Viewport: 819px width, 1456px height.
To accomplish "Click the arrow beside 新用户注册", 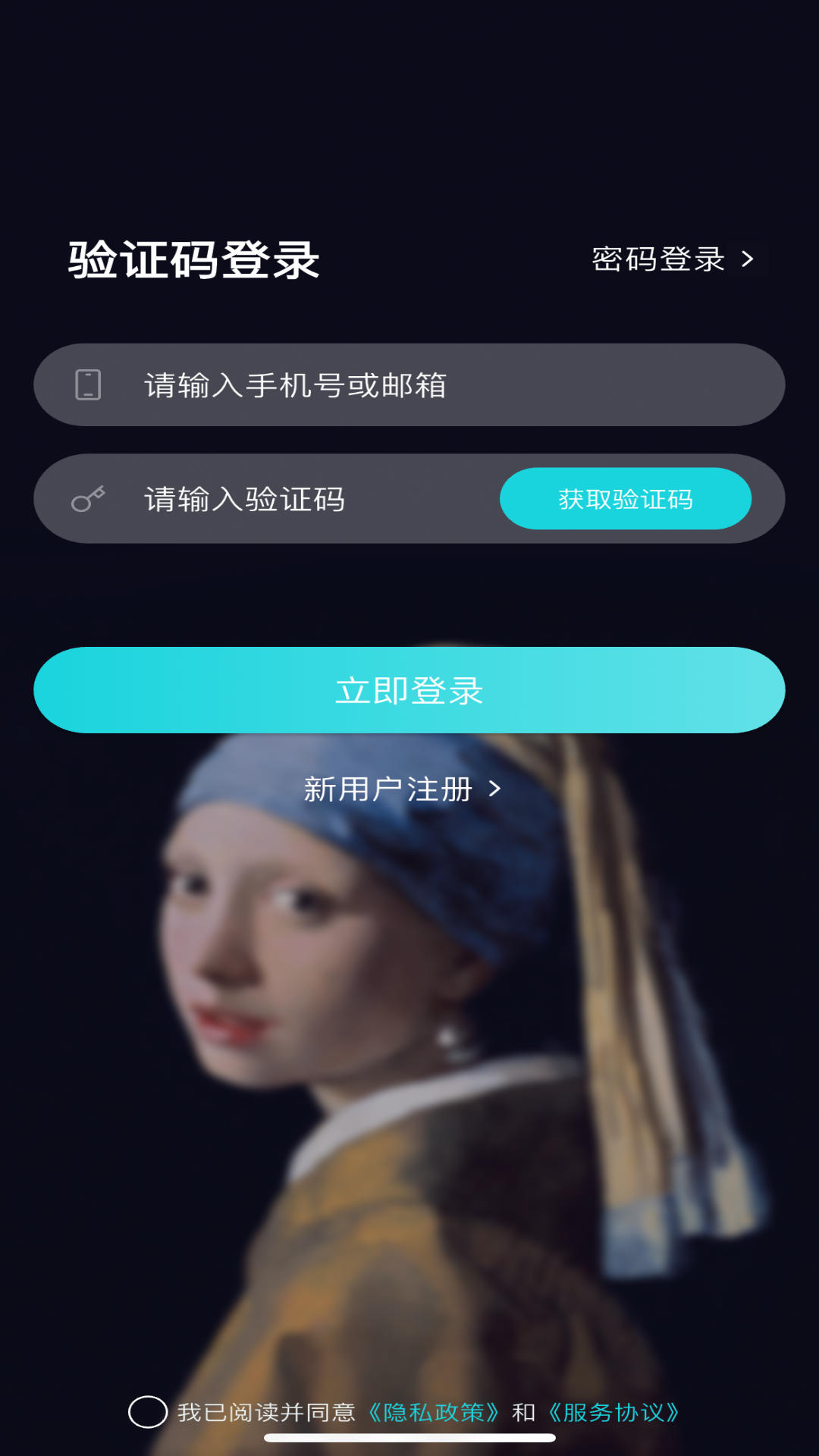I will pyautogui.click(x=497, y=789).
